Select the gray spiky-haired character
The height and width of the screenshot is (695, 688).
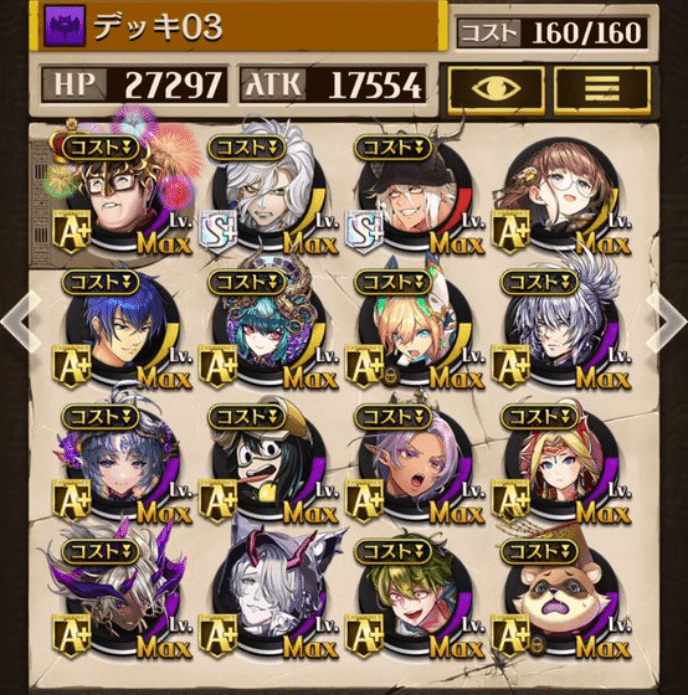555,327
